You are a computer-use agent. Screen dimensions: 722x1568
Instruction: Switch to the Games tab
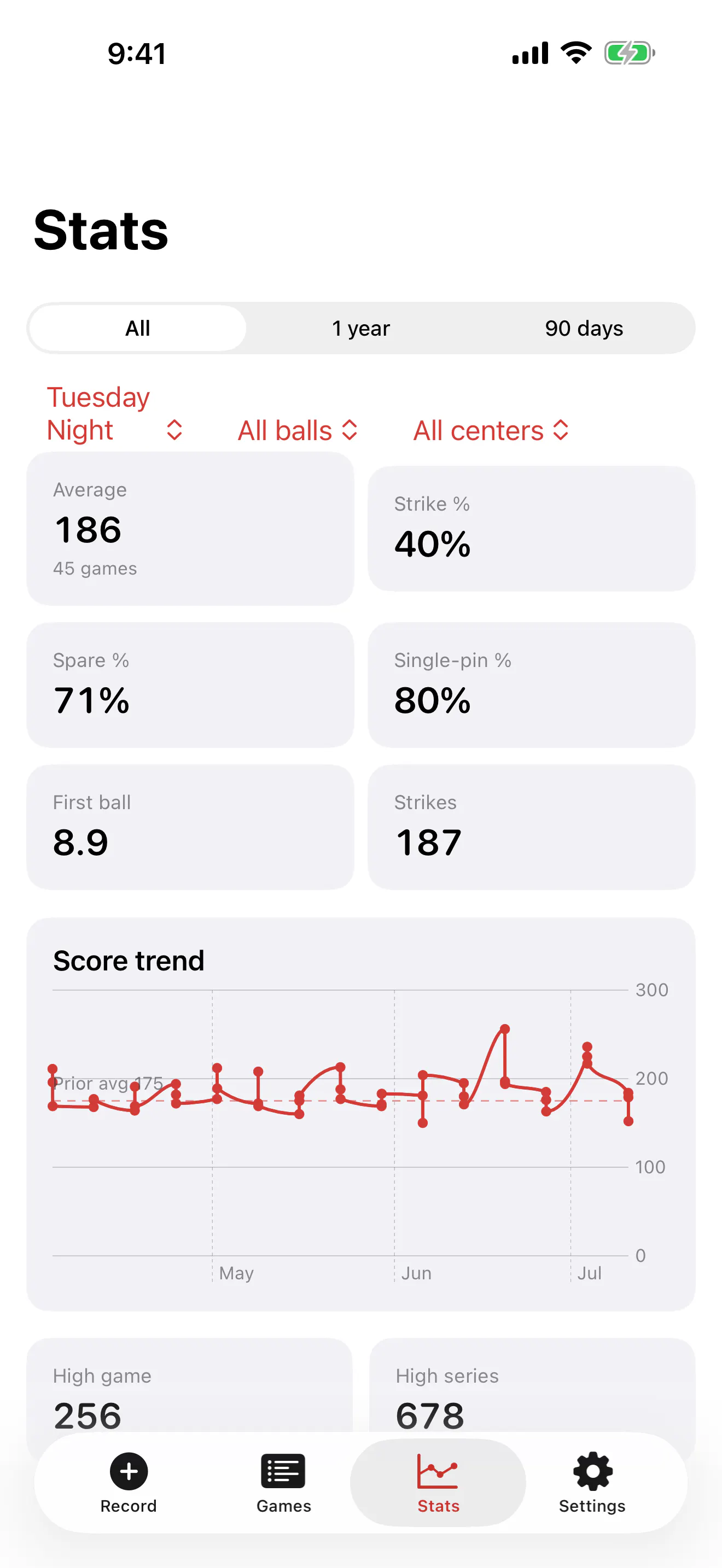coord(283,1483)
